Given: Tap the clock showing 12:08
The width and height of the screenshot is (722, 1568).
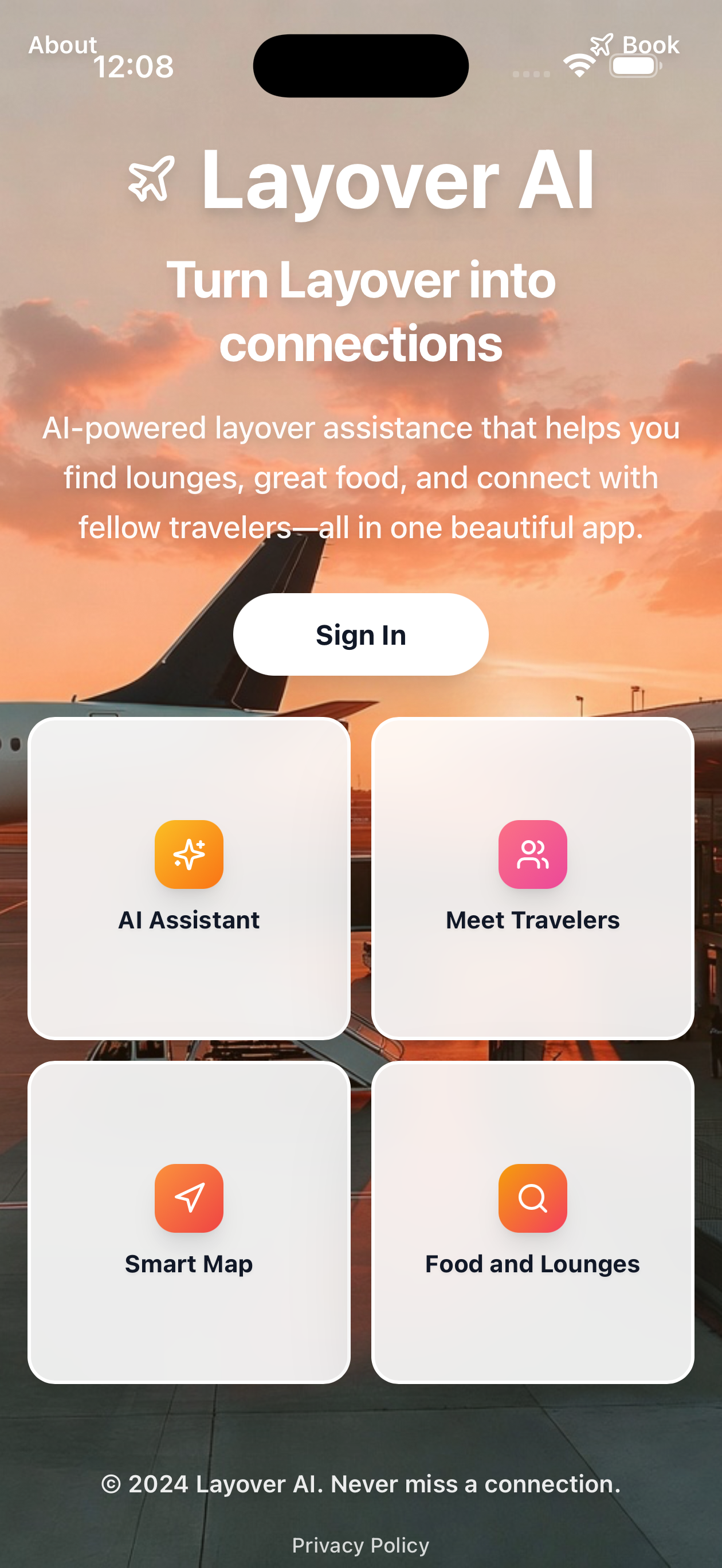Looking at the screenshot, I should [135, 68].
